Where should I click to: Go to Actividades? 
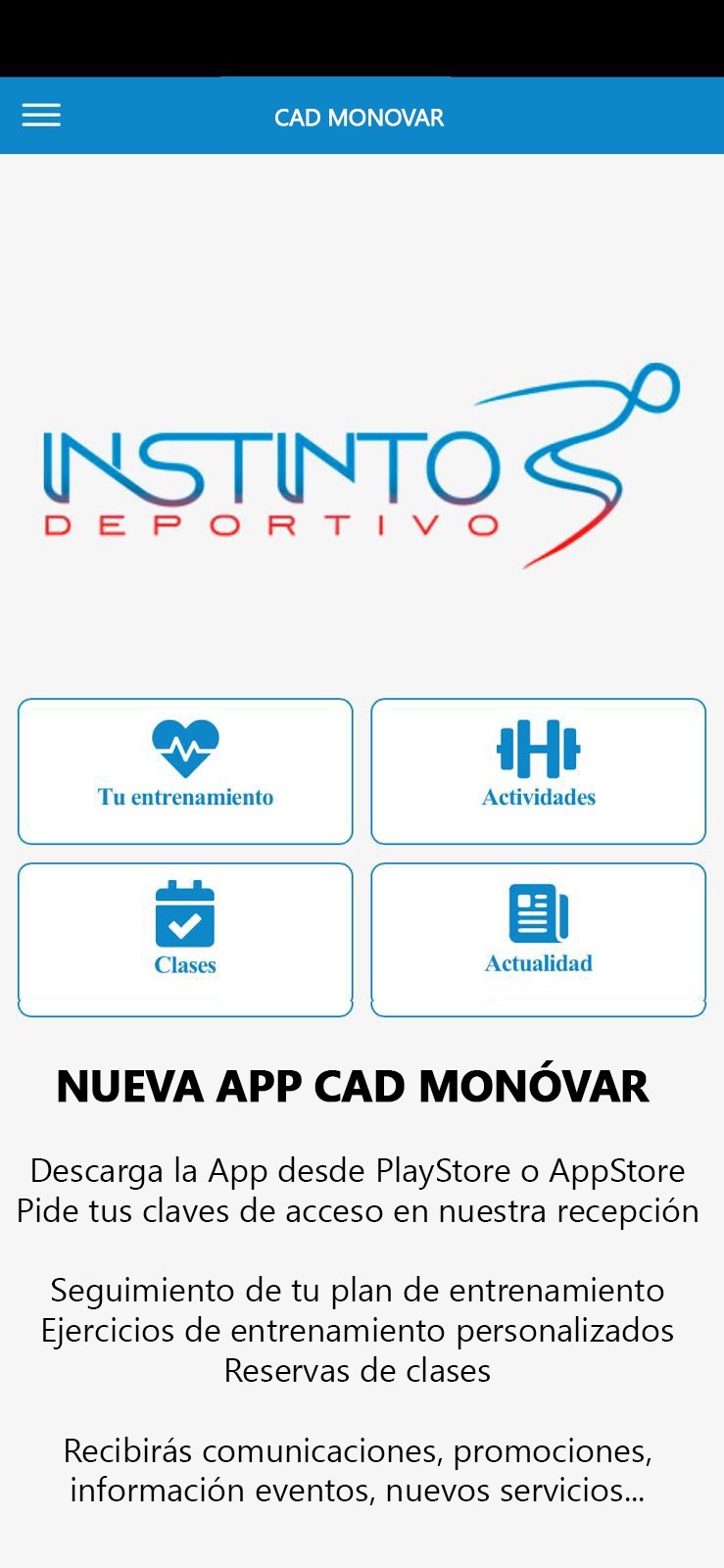pos(538,771)
